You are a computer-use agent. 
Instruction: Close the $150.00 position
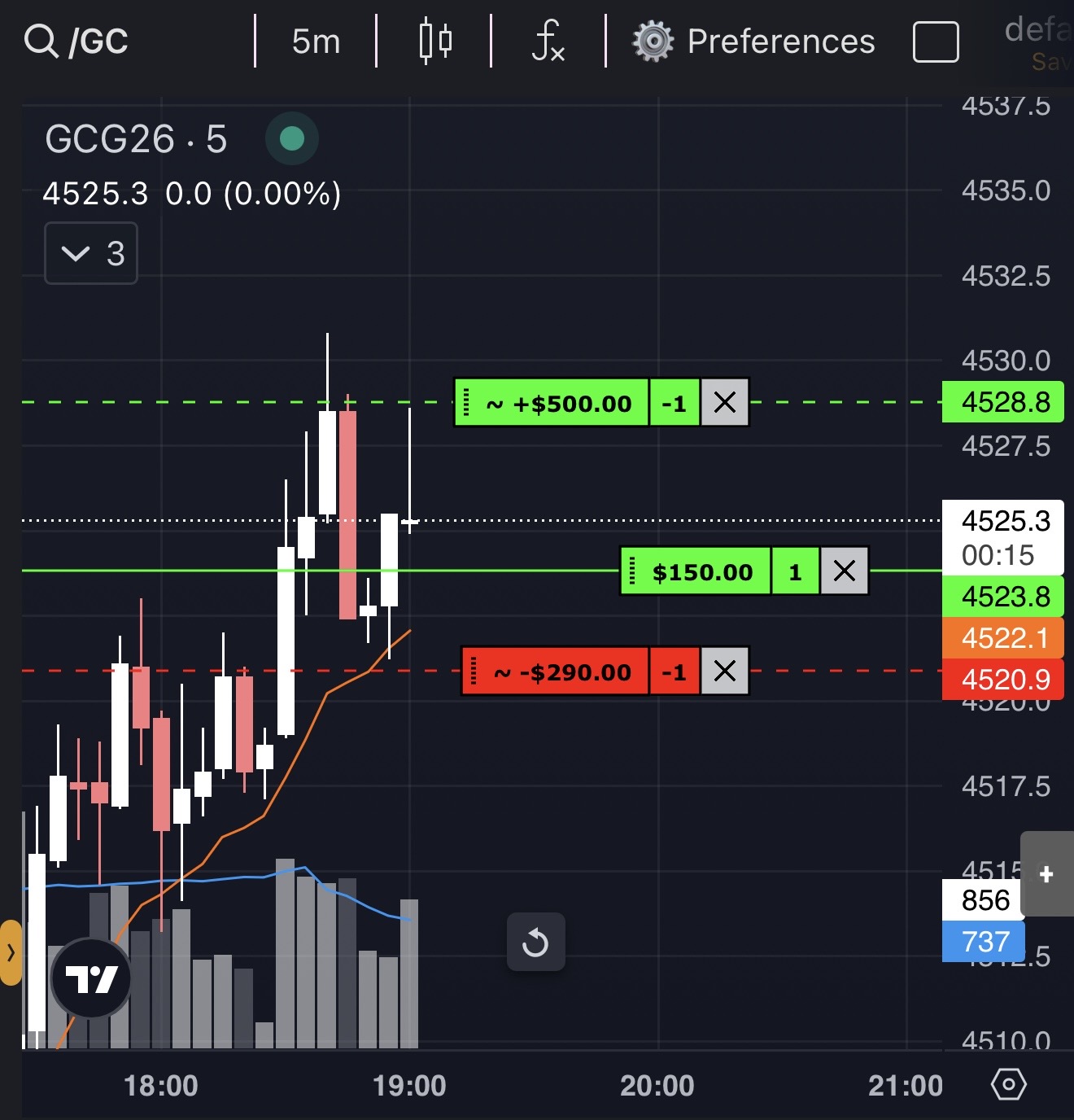845,571
